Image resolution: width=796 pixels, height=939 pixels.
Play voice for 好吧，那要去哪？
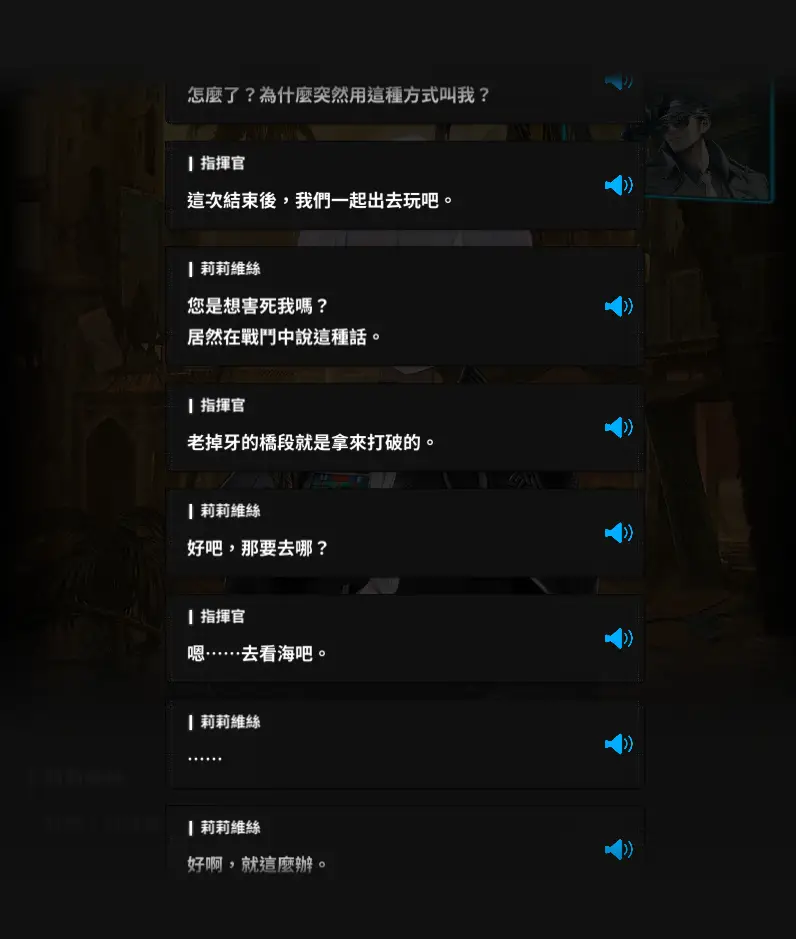pos(618,533)
